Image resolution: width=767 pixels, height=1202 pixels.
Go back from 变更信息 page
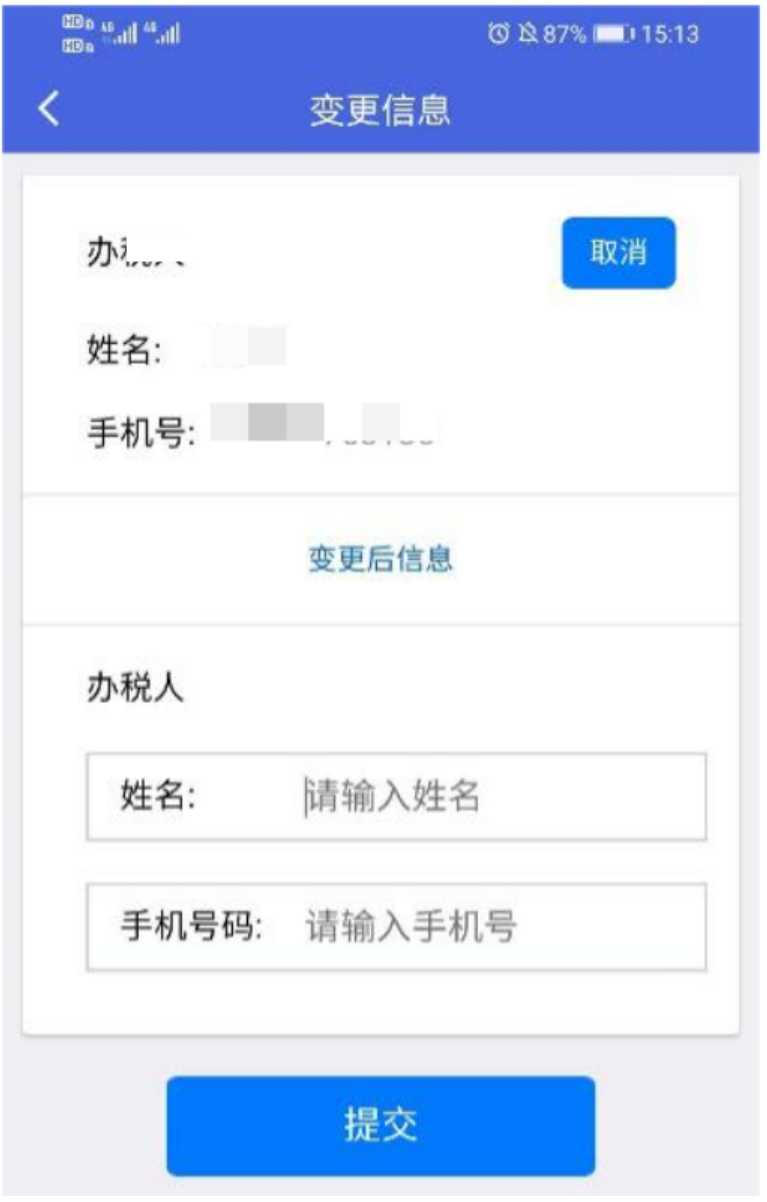pyautogui.click(x=48, y=109)
